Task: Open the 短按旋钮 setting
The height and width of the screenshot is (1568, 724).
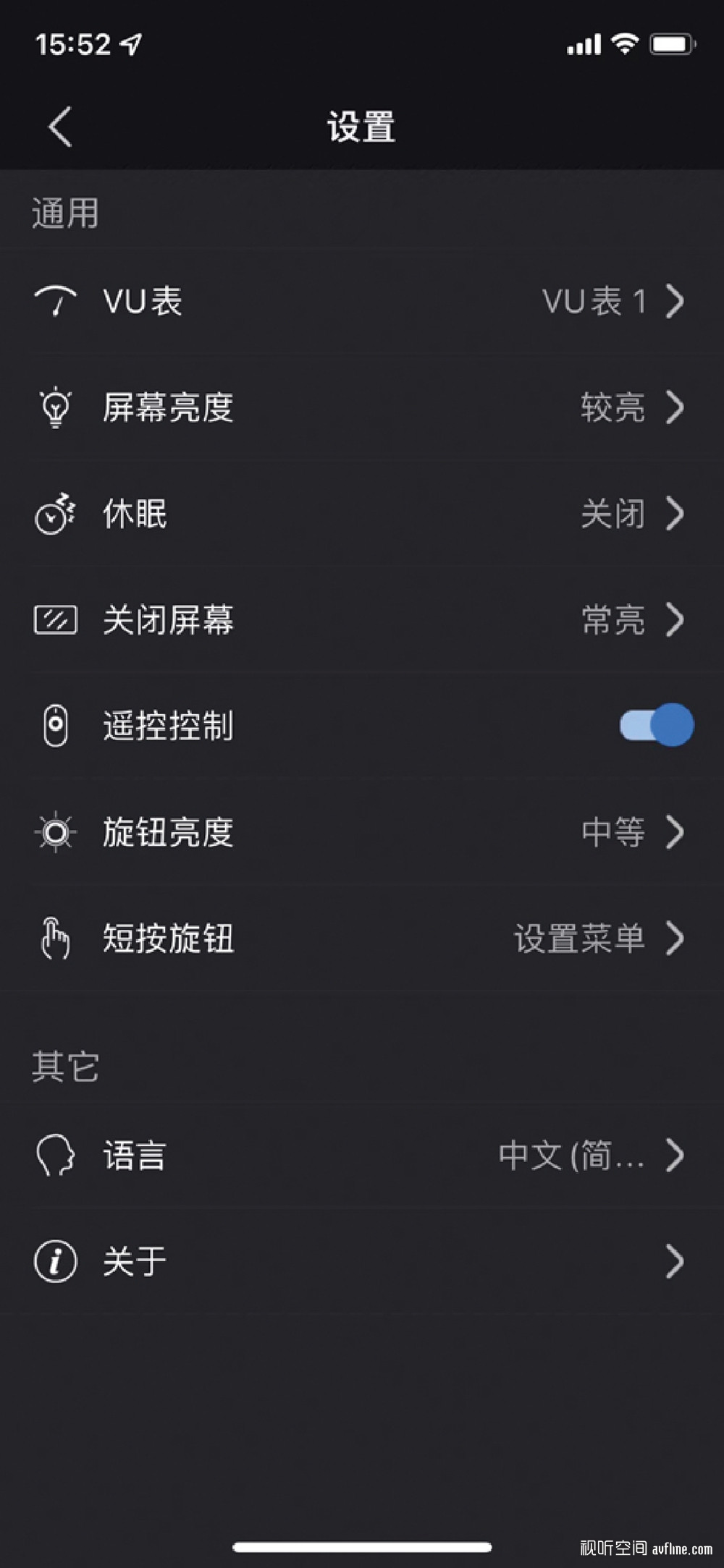Action: [x=362, y=938]
